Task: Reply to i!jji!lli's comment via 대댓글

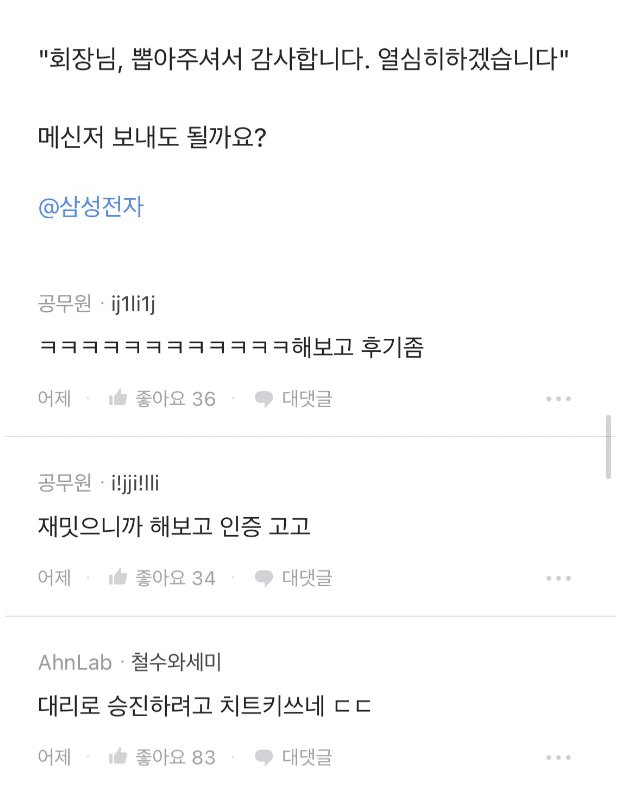Action: pos(293,577)
